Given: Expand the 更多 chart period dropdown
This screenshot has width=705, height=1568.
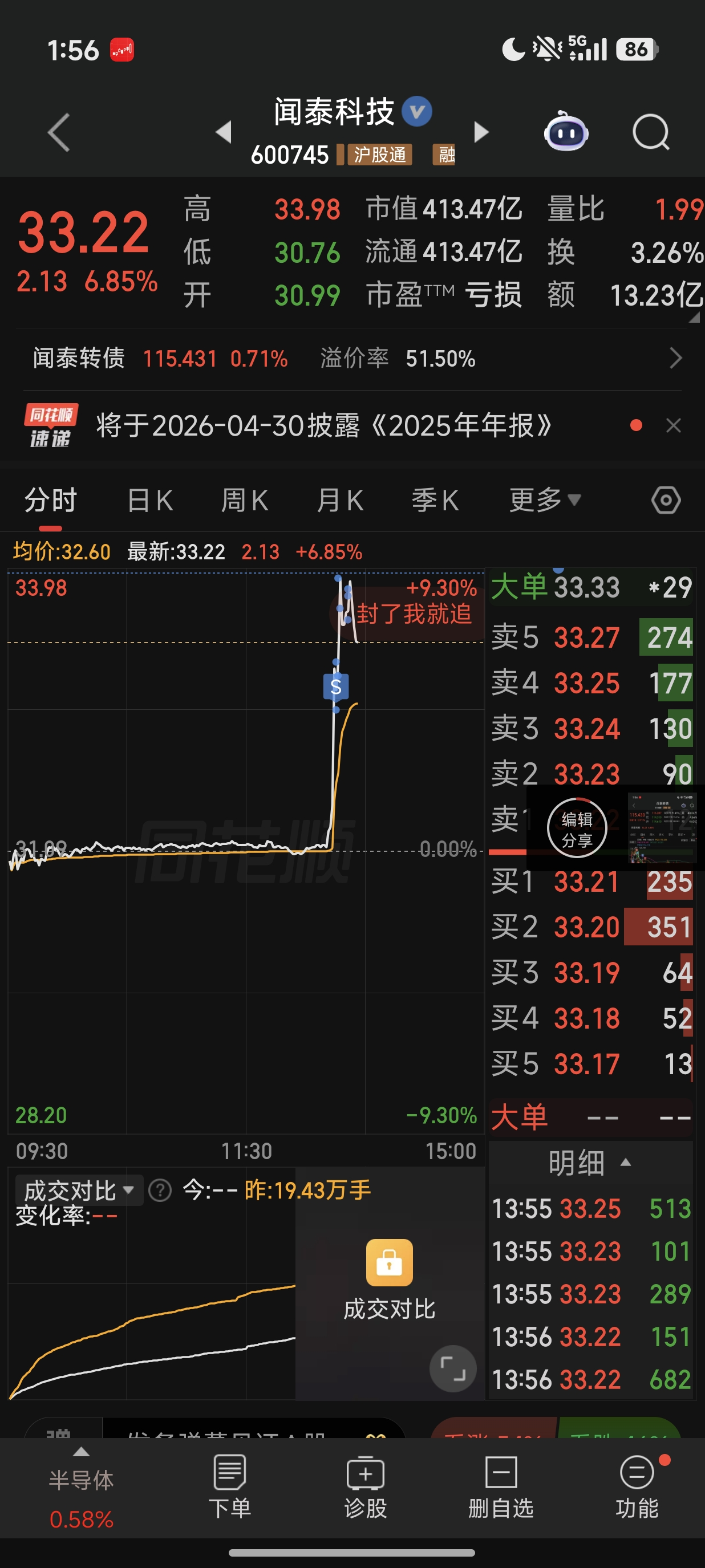Looking at the screenshot, I should 544,501.
